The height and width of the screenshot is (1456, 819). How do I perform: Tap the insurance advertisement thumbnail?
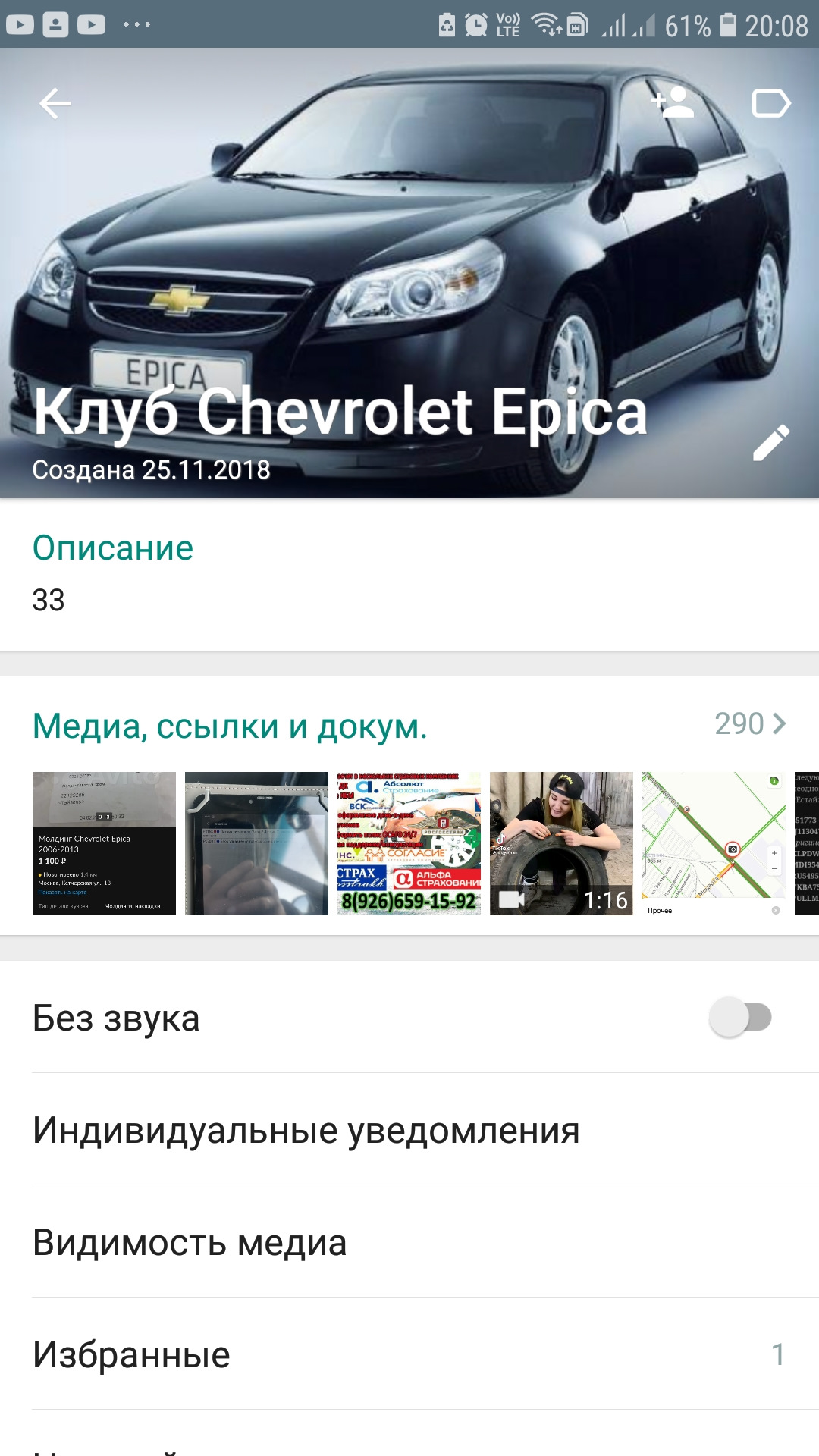point(409,846)
